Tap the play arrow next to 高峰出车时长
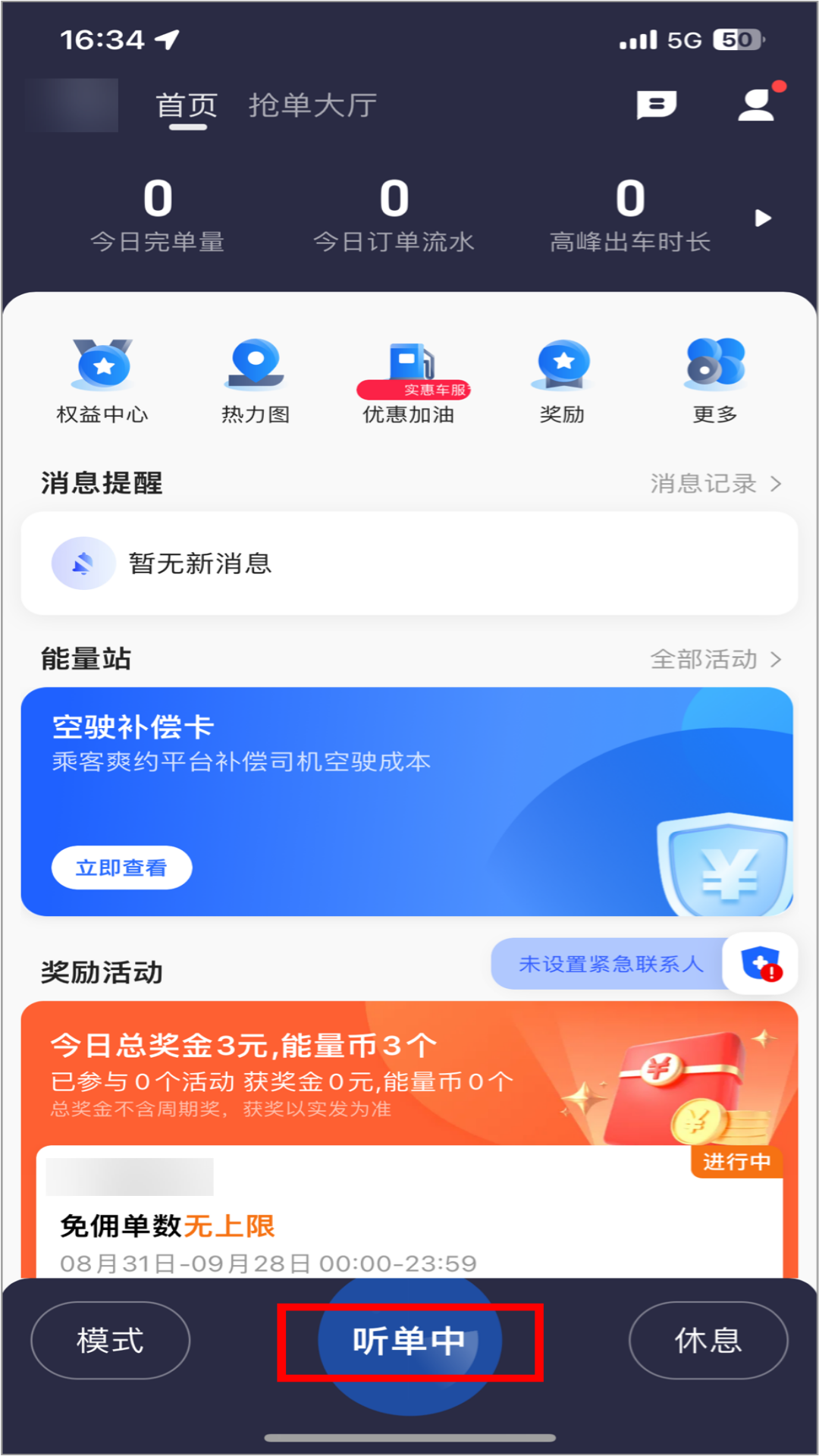This screenshot has height=1456, width=819. click(764, 218)
